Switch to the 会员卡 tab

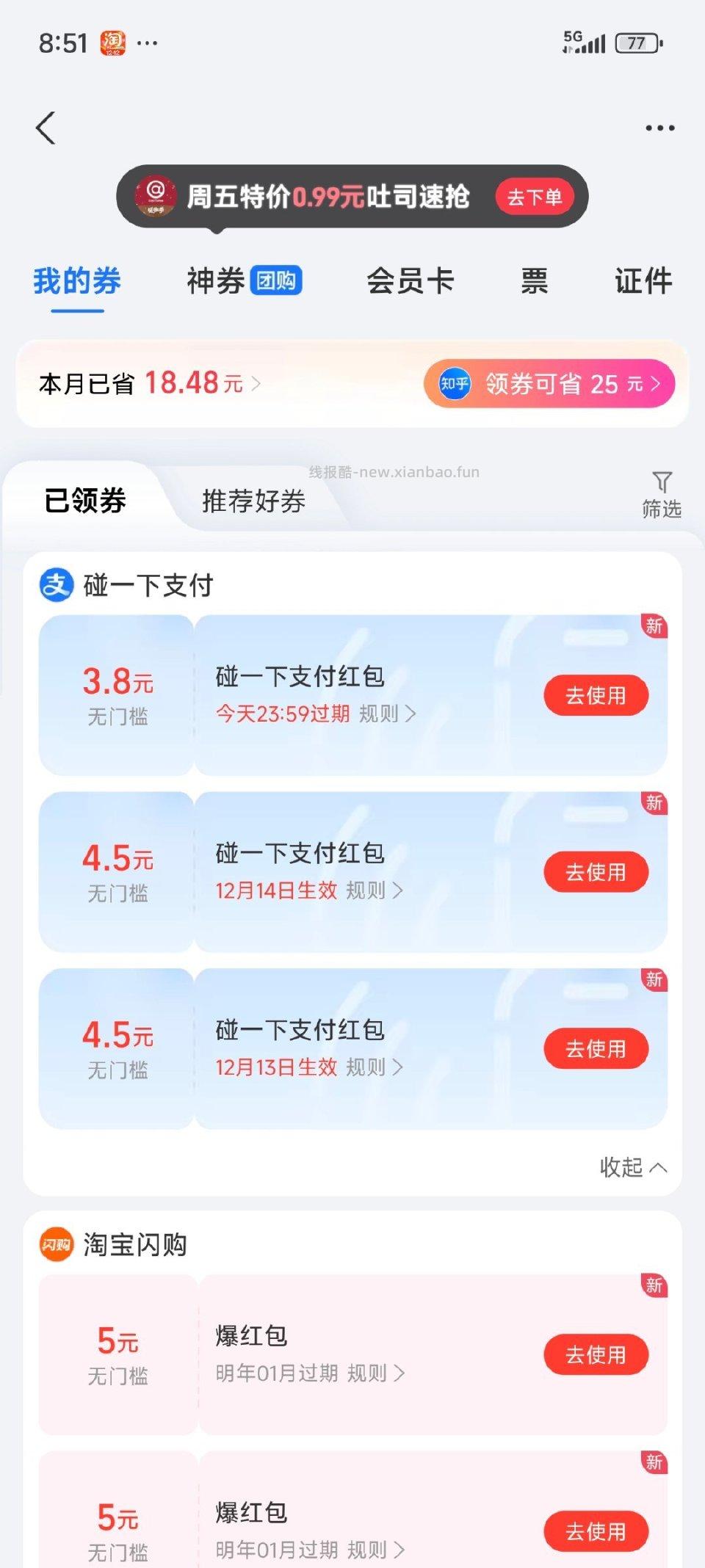point(412,281)
